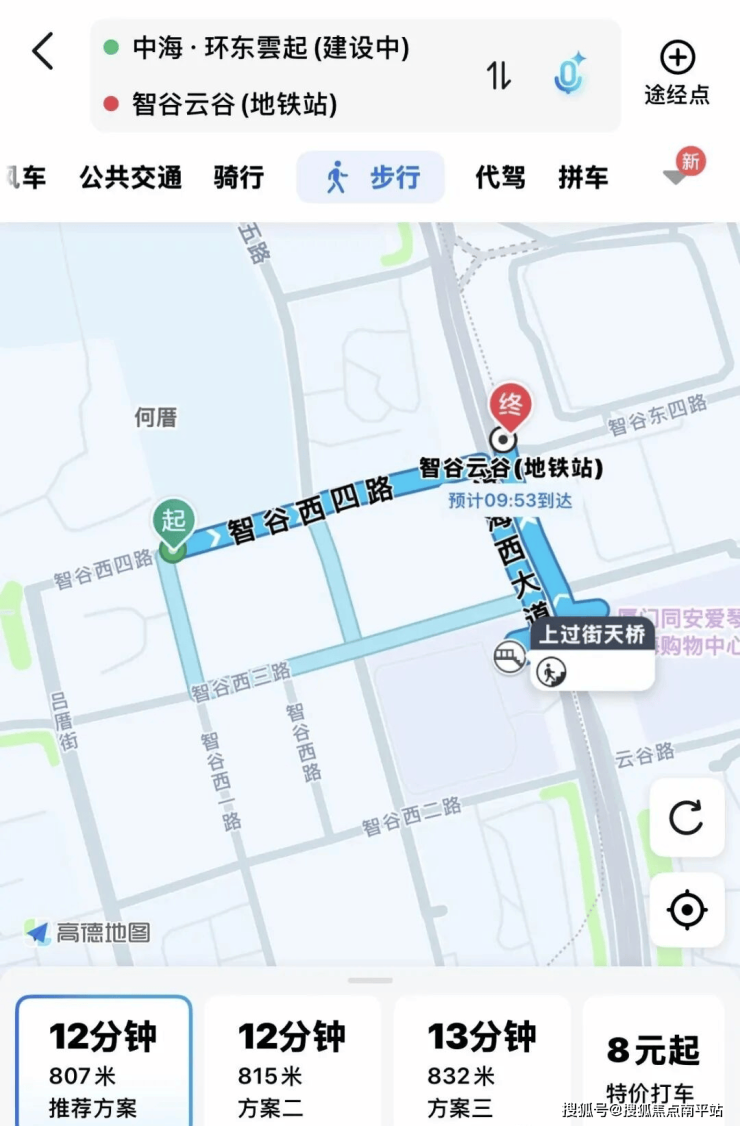Image resolution: width=740 pixels, height=1126 pixels.
Task: Add a waypoint with 途经点
Action: (x=677, y=73)
